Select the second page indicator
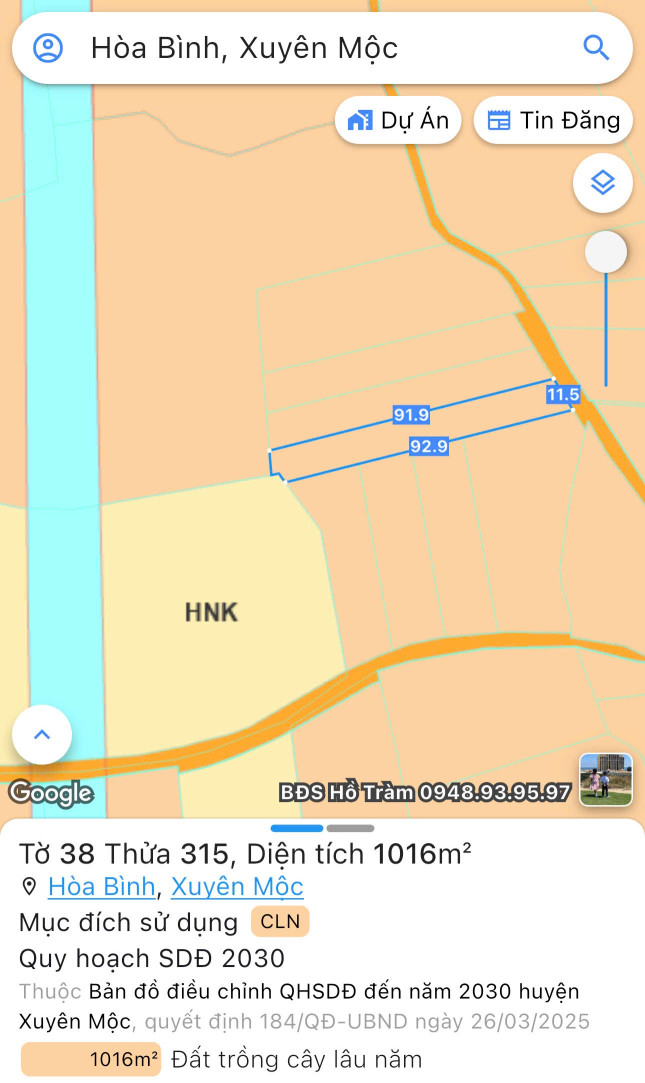This screenshot has width=645, height=1083. [350, 828]
